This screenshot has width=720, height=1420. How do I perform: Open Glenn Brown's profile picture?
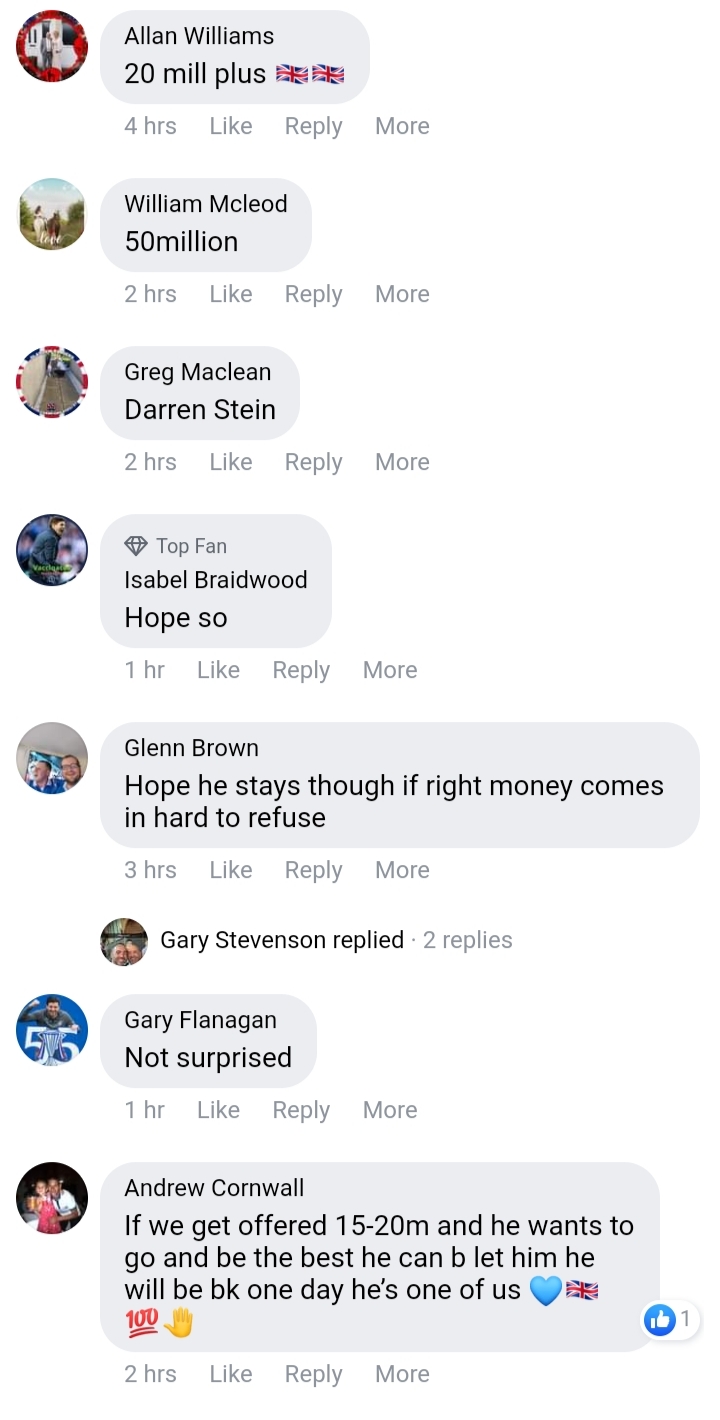[x=52, y=758]
